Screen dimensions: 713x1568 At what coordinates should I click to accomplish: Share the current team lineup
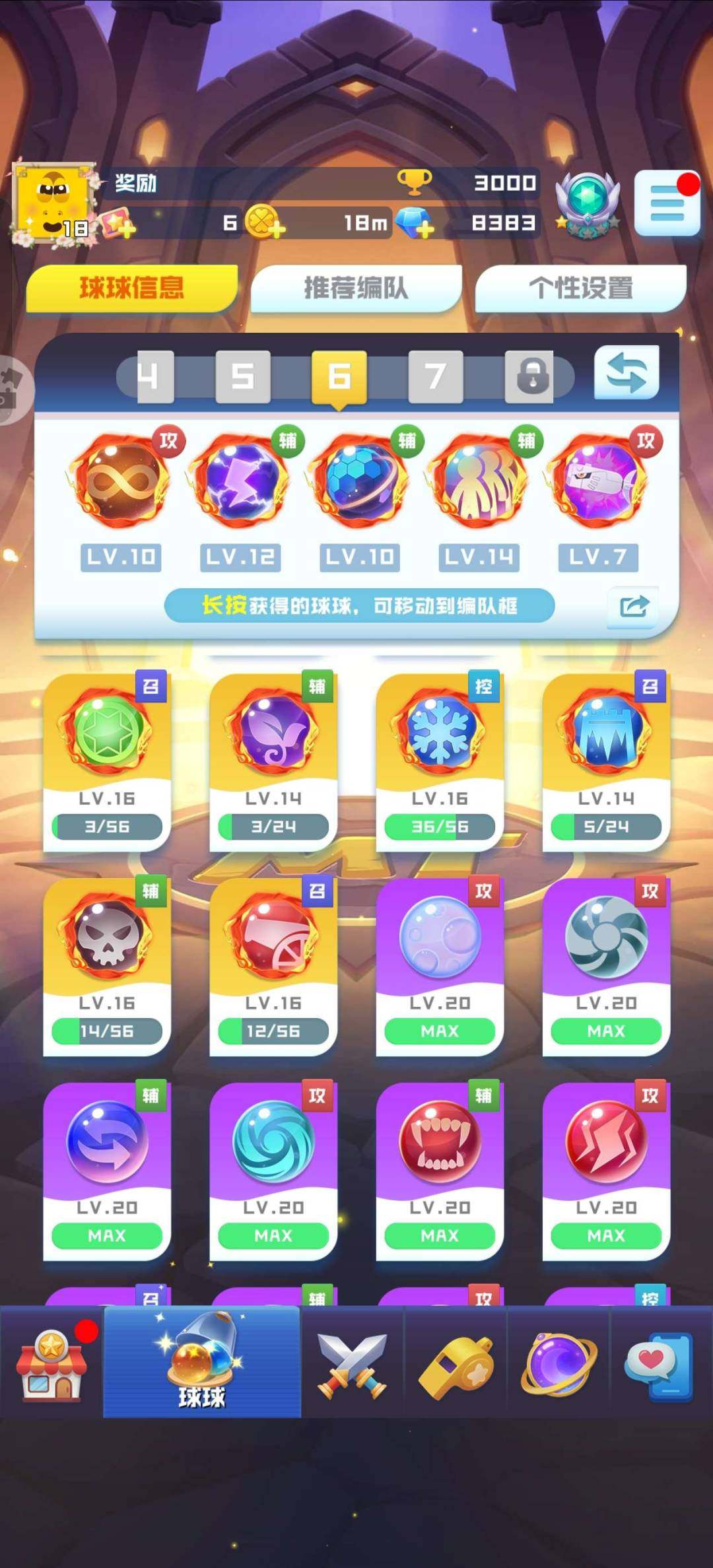click(x=633, y=606)
